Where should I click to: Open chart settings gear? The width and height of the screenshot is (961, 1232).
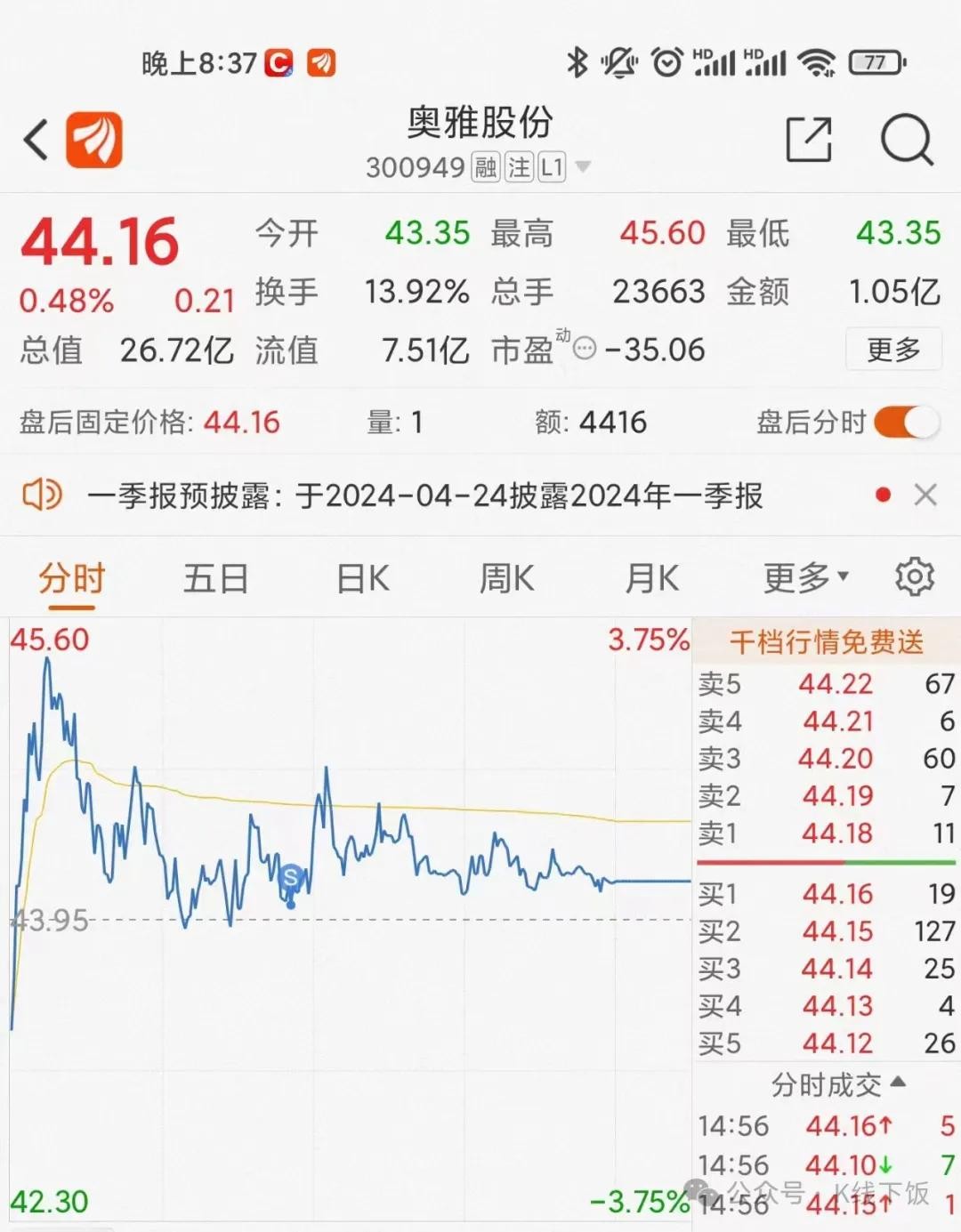tap(914, 578)
